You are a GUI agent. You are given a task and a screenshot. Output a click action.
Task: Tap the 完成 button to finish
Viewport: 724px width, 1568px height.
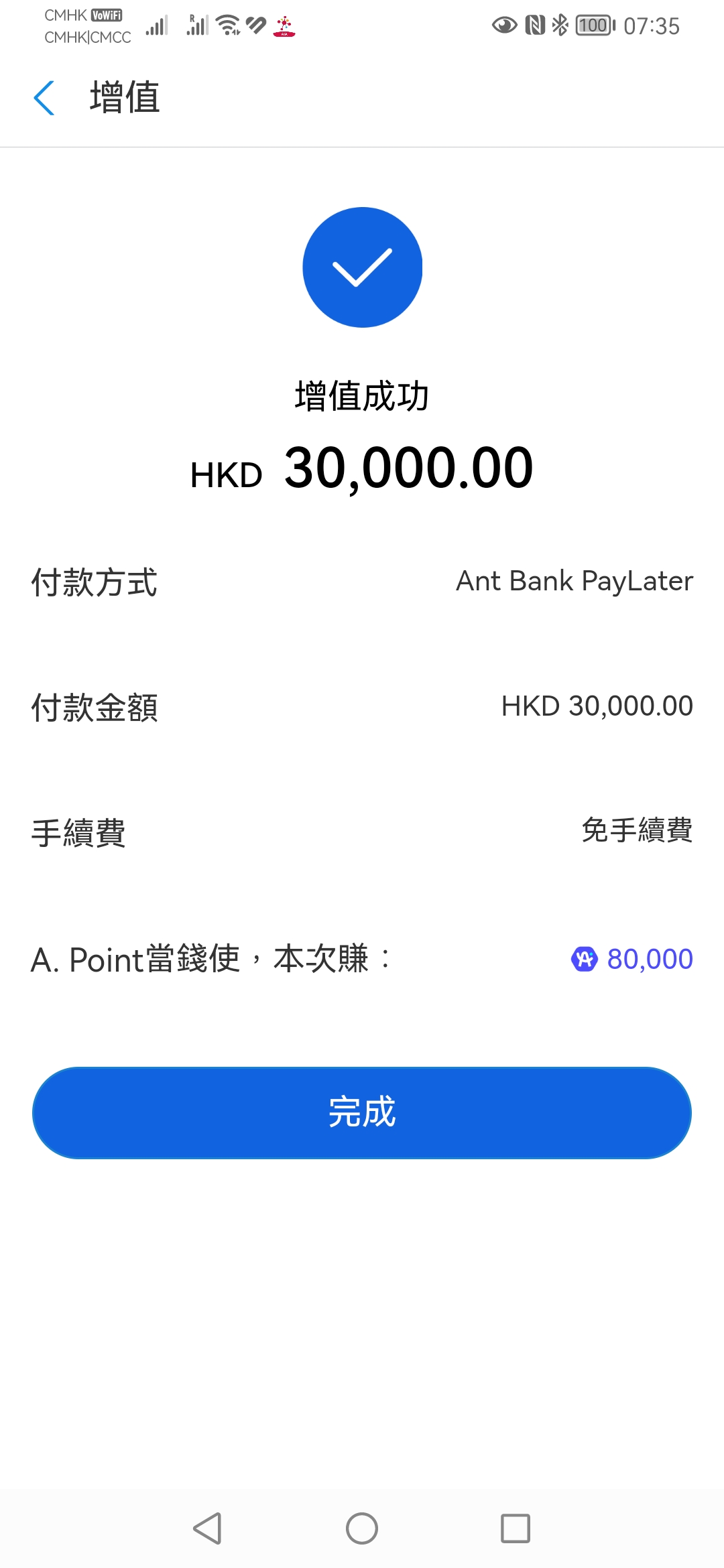point(362,1112)
